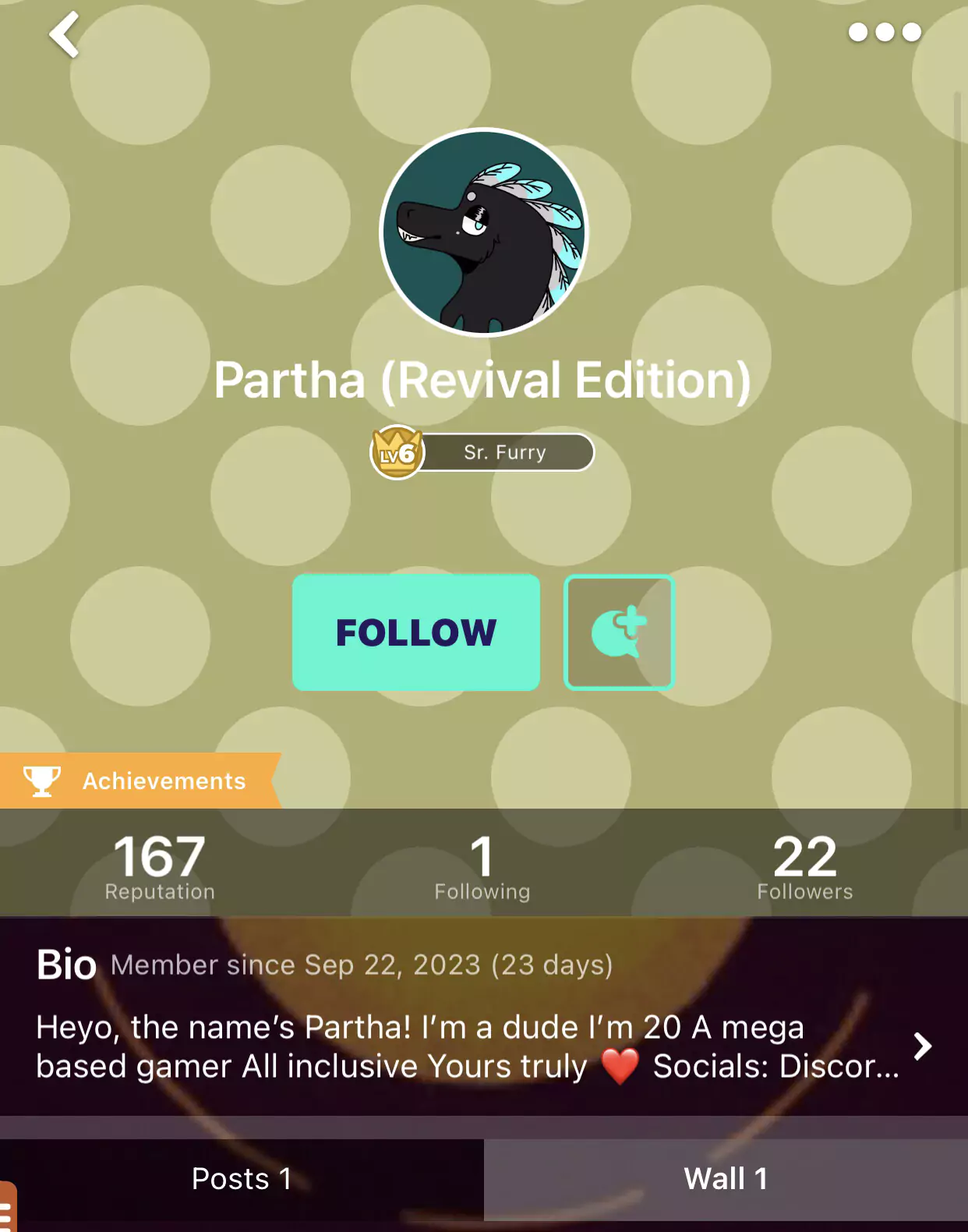Expand the full Bio text

click(922, 1046)
